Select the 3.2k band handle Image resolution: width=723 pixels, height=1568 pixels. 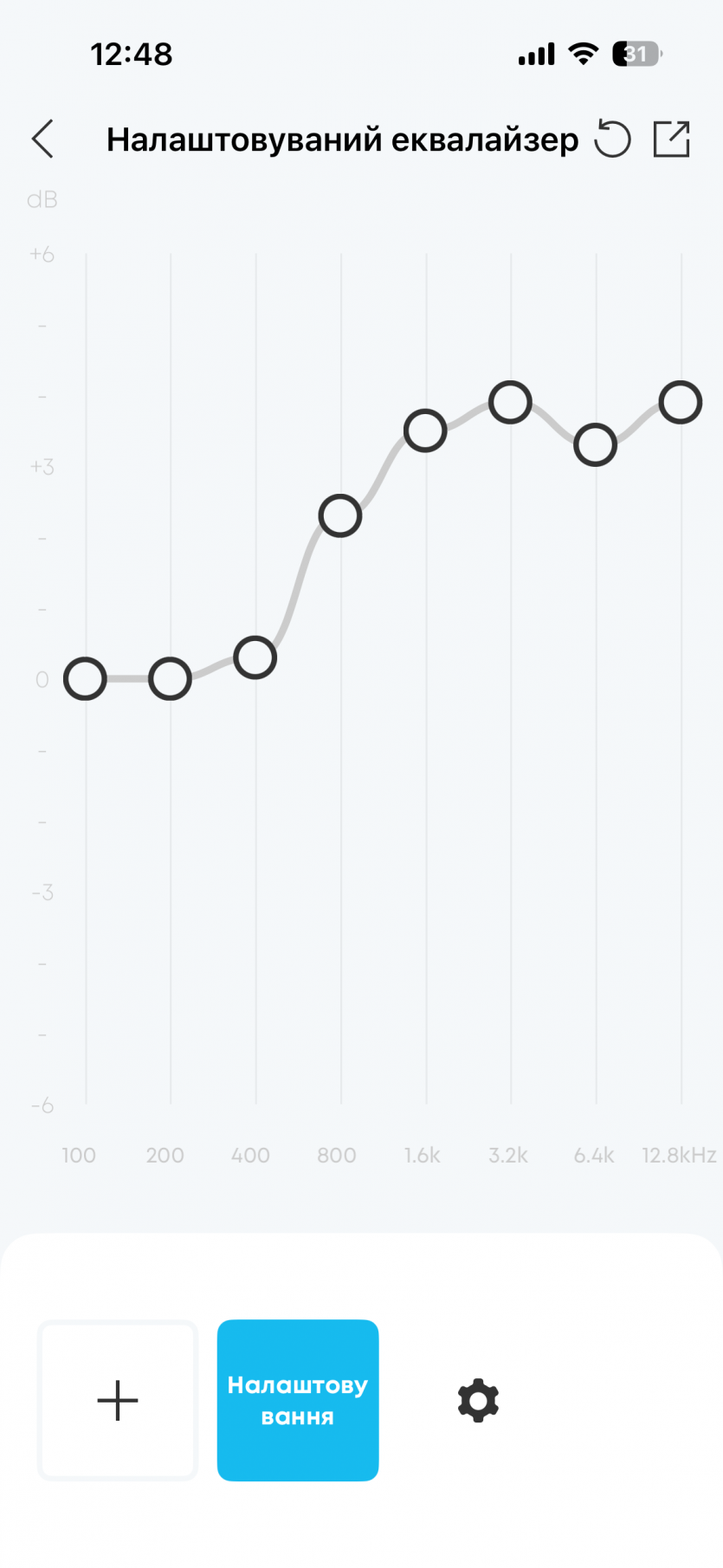pos(510,402)
